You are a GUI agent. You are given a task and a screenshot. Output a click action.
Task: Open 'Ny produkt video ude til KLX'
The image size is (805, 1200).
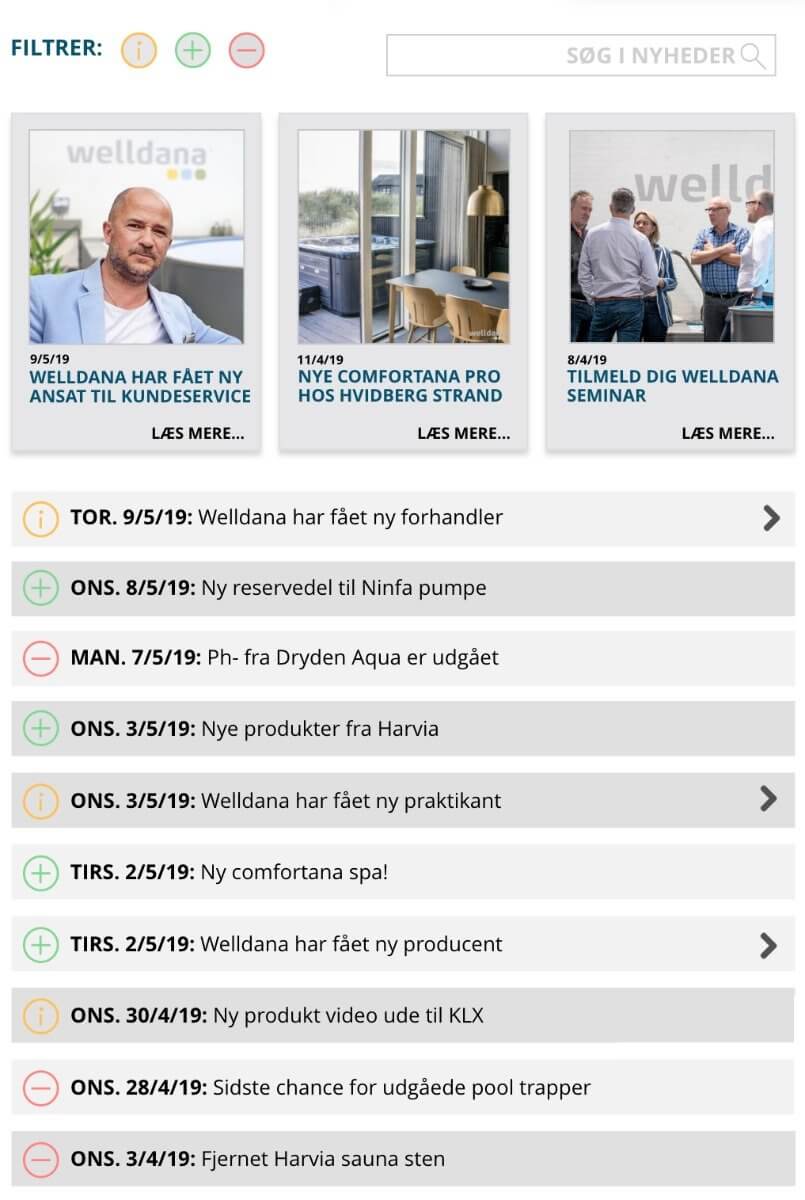coord(400,1016)
